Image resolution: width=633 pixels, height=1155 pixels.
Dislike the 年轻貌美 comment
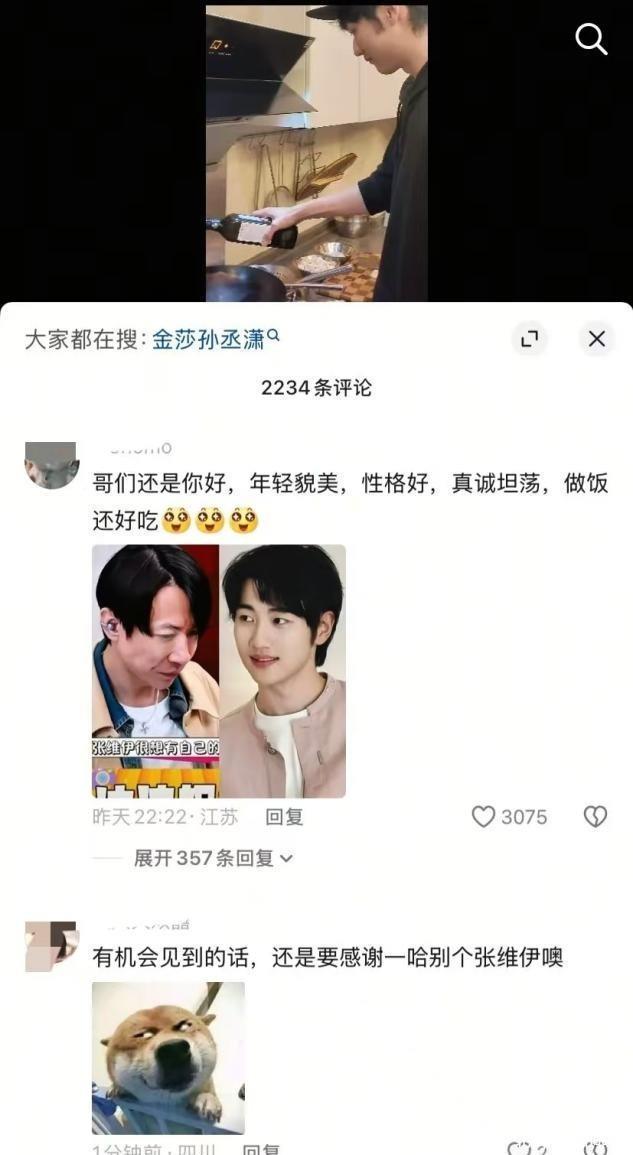595,817
